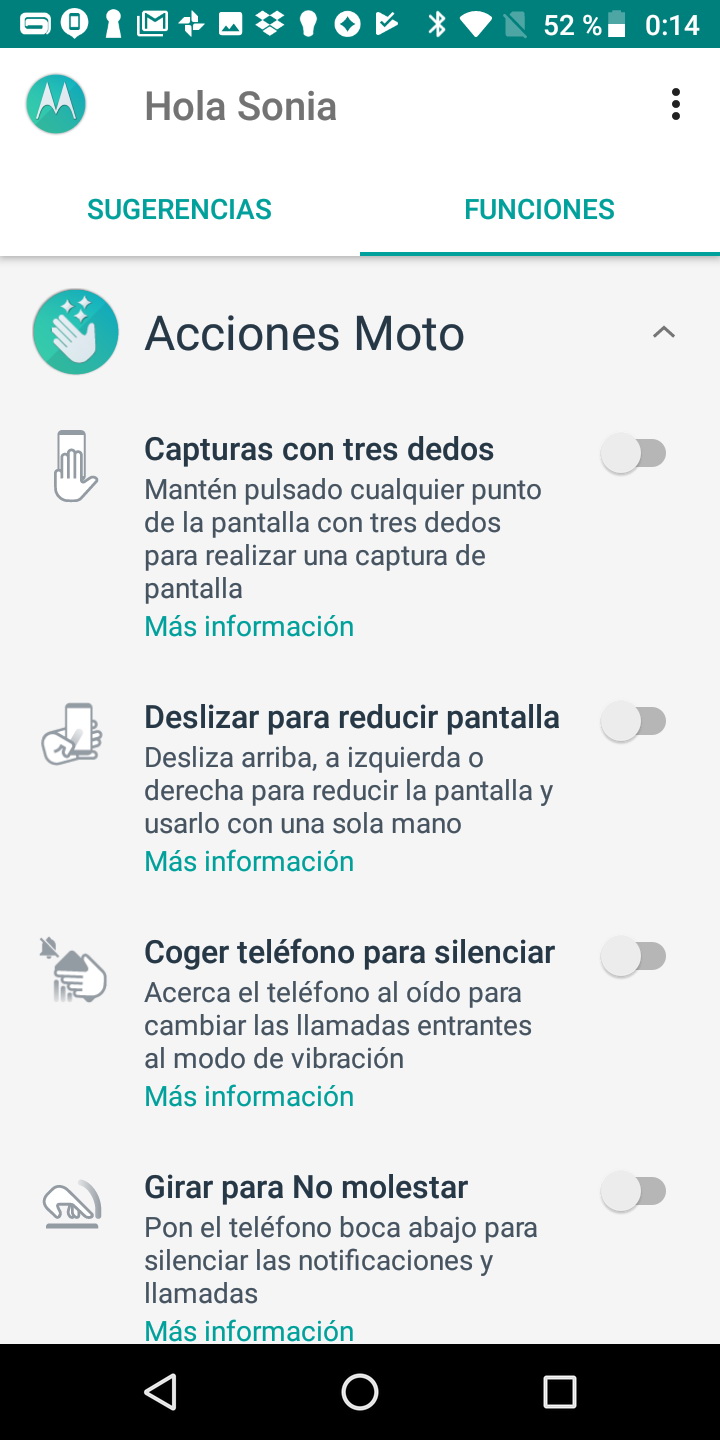
Task: Open Más información under Deslizar para reducir pantalla
Action: [x=249, y=862]
